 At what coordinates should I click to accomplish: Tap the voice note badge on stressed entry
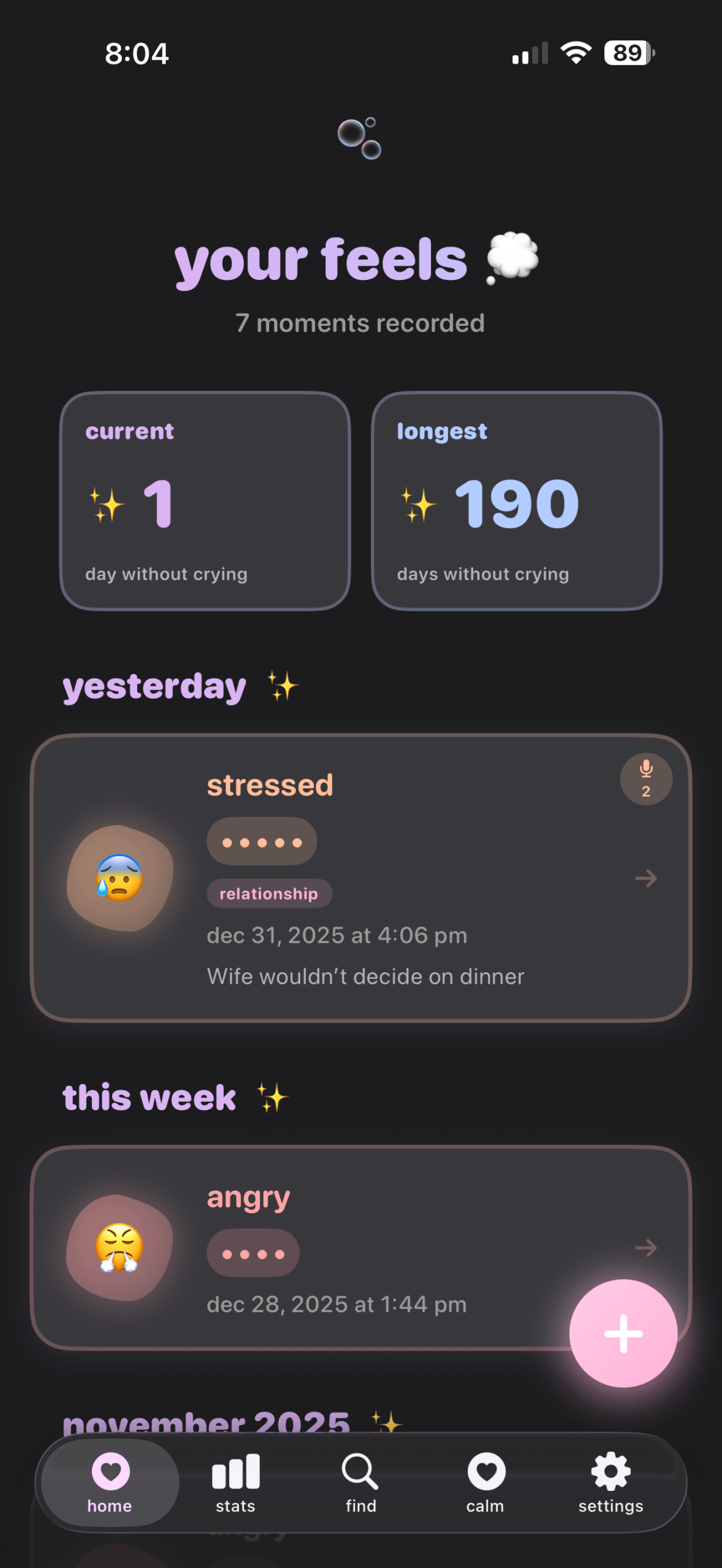coord(646,778)
